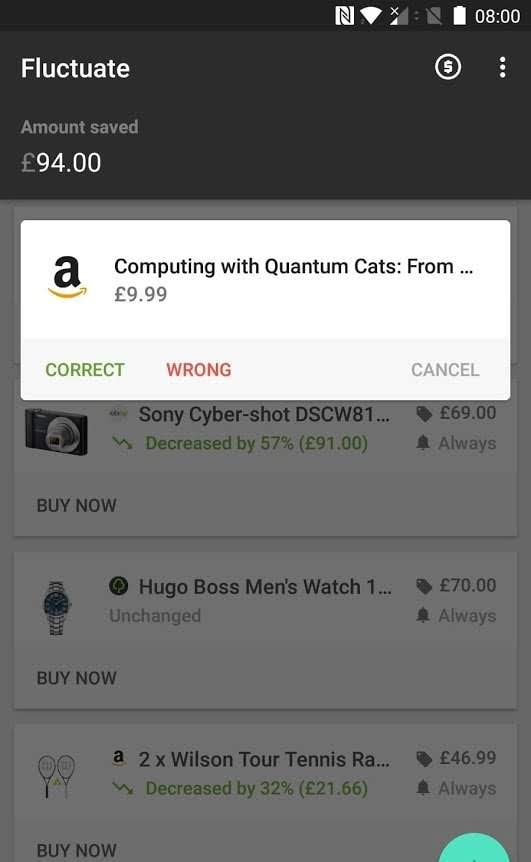Screen dimensions: 531x862
Task: Add a new item with the floating button
Action: [474, 848]
